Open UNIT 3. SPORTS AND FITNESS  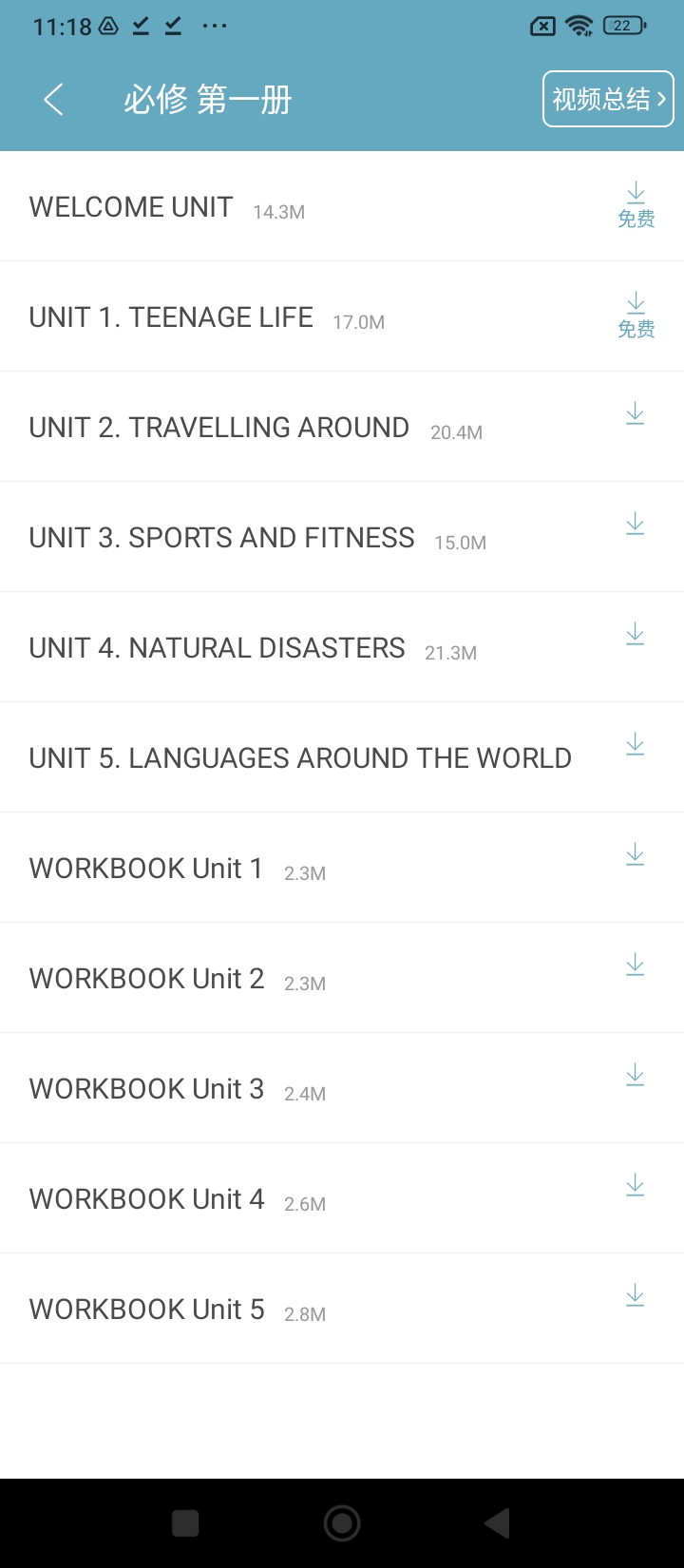tap(221, 538)
